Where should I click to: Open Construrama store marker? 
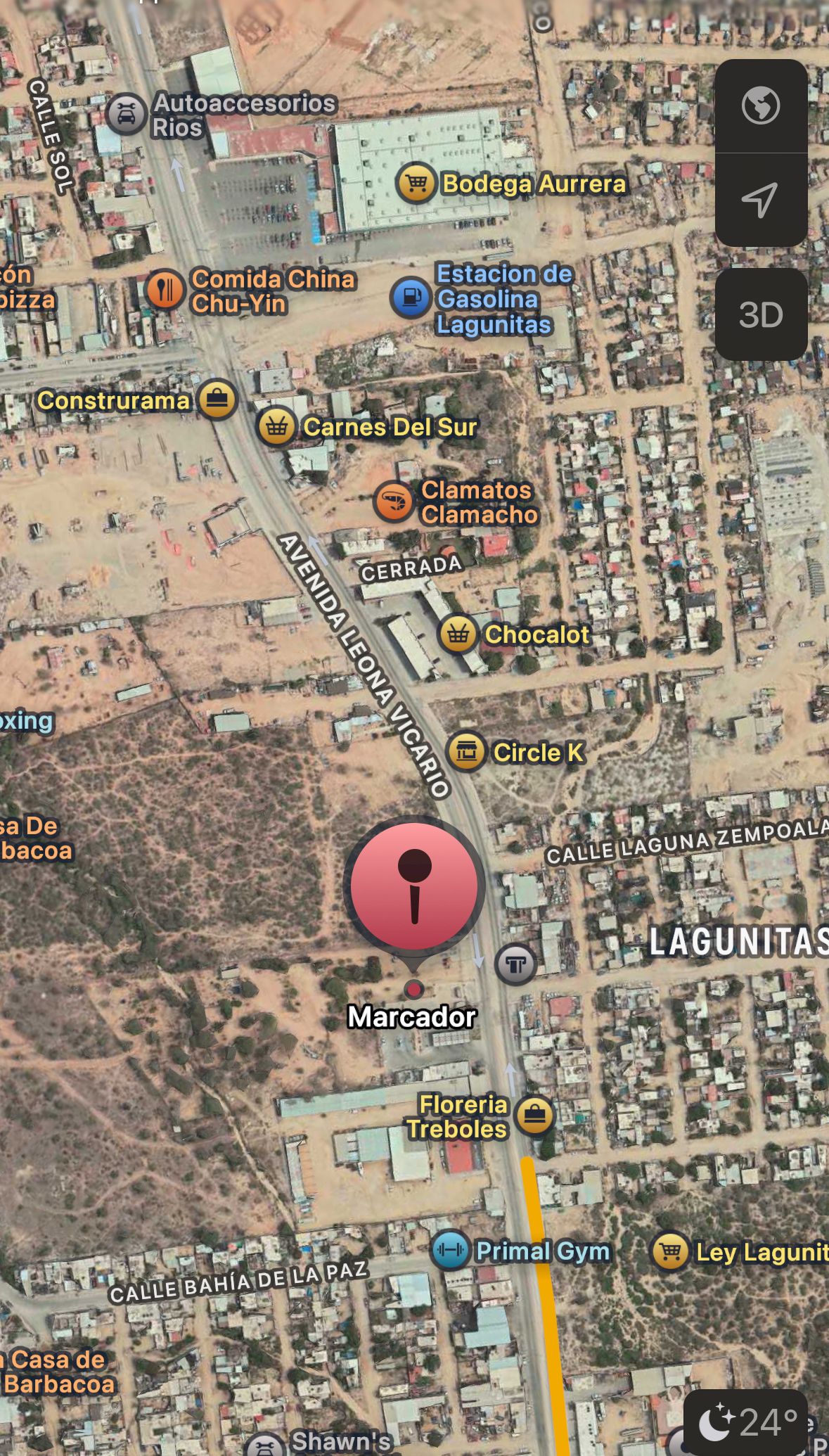tap(217, 400)
